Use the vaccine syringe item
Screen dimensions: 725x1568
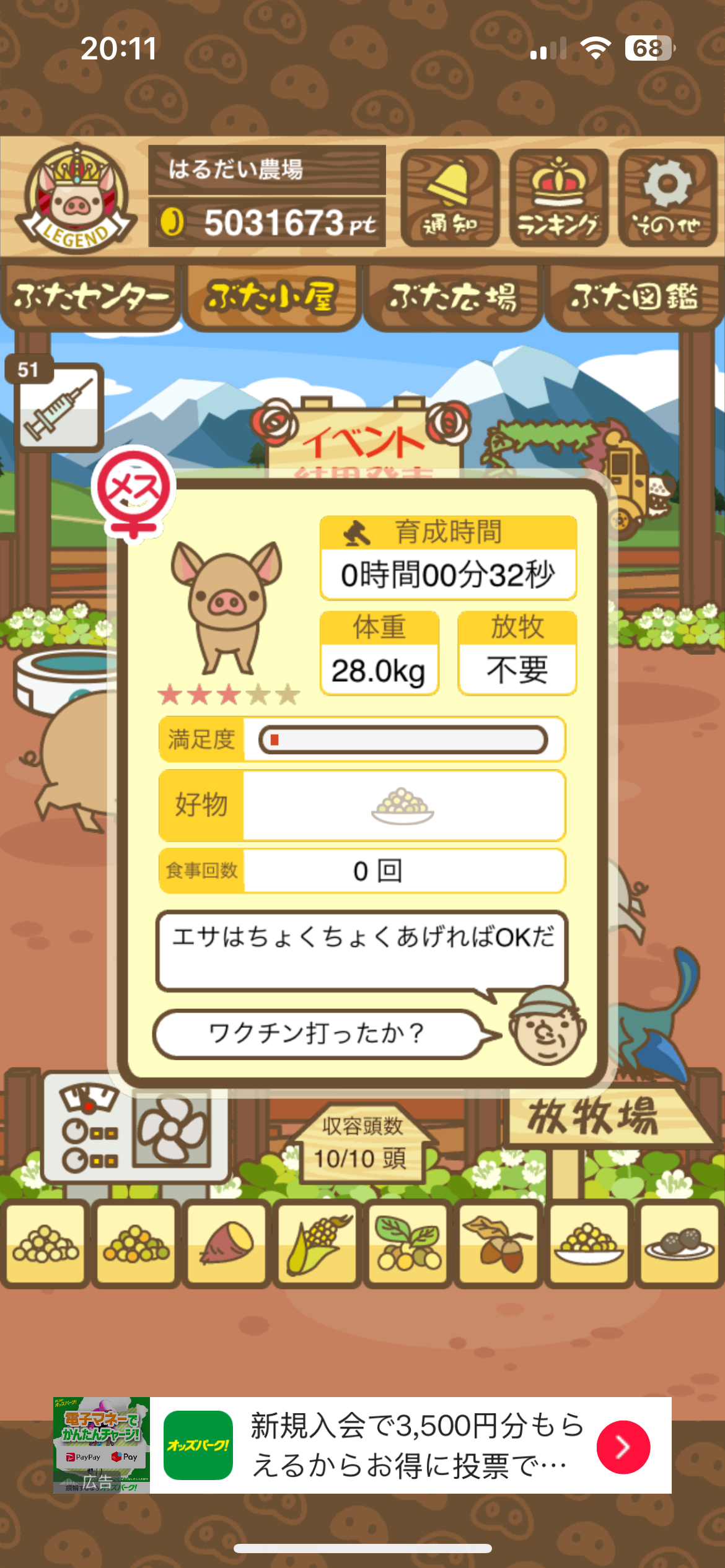(x=58, y=406)
